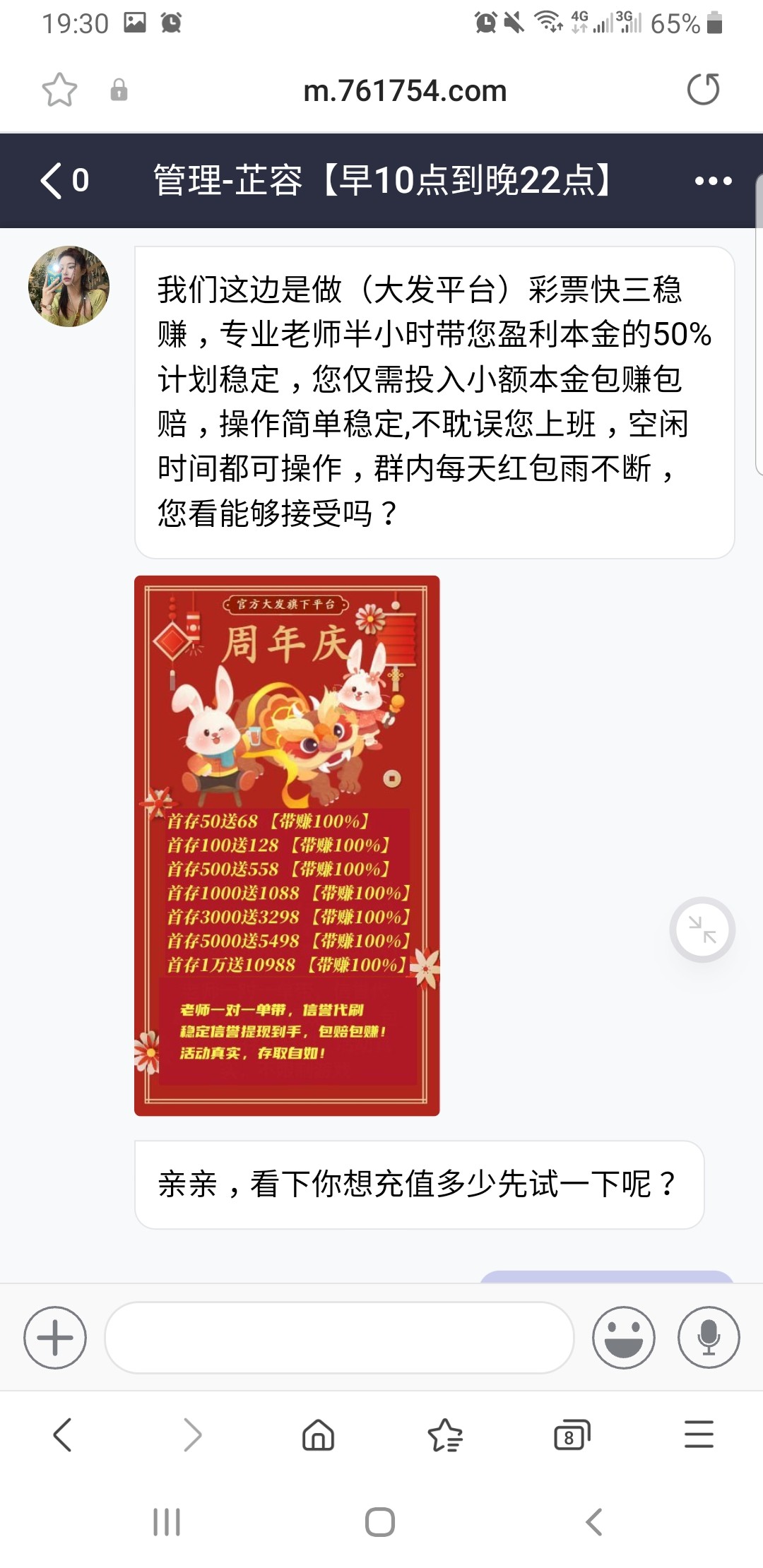Select the chat title 管理-芷容 header
The height and width of the screenshot is (1568, 763).
381,180
